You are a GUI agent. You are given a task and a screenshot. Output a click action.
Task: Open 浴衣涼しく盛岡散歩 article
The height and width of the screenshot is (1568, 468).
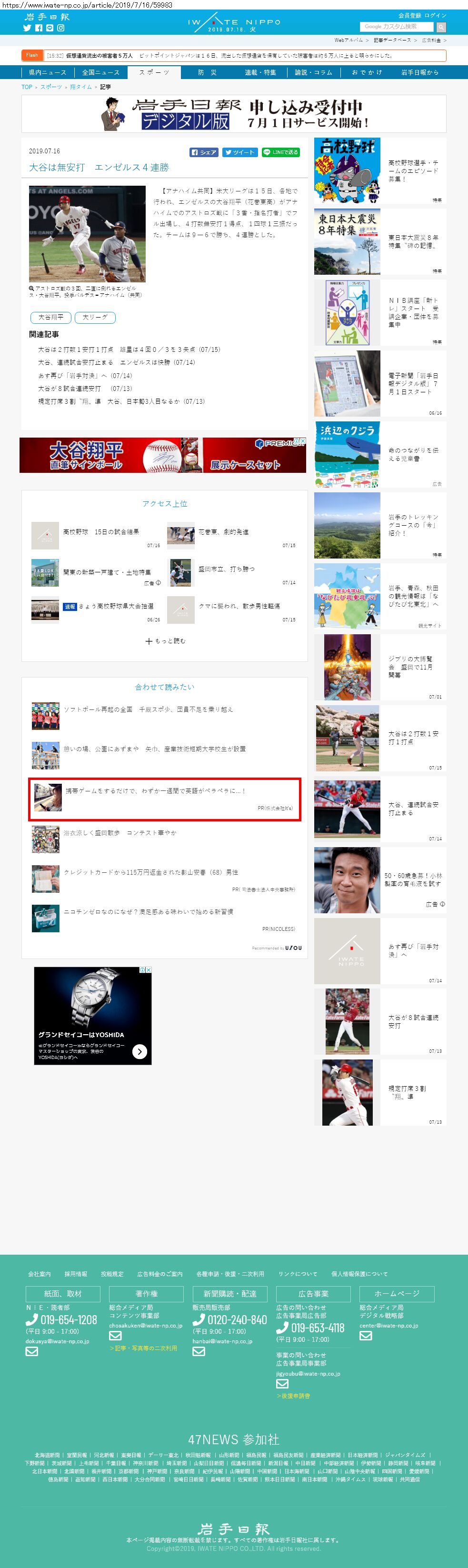click(x=120, y=833)
